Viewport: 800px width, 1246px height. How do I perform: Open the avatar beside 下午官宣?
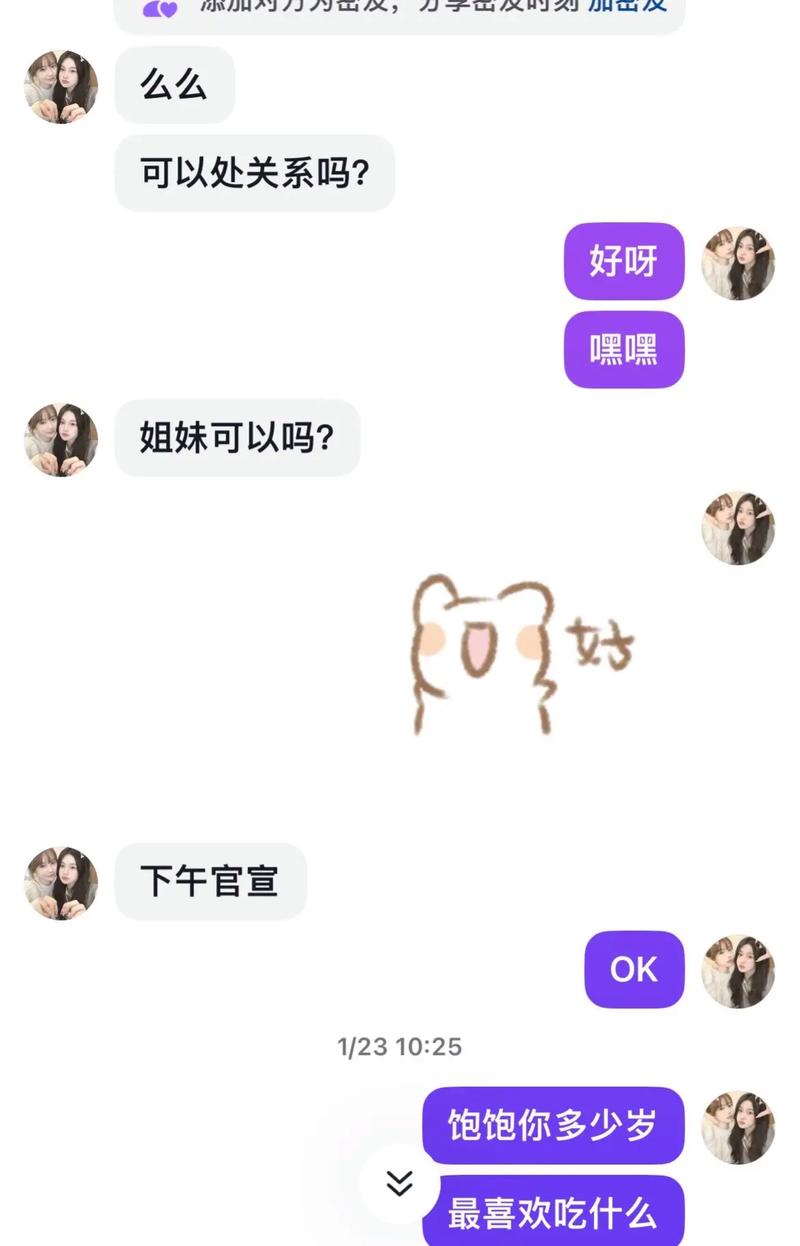(x=61, y=883)
